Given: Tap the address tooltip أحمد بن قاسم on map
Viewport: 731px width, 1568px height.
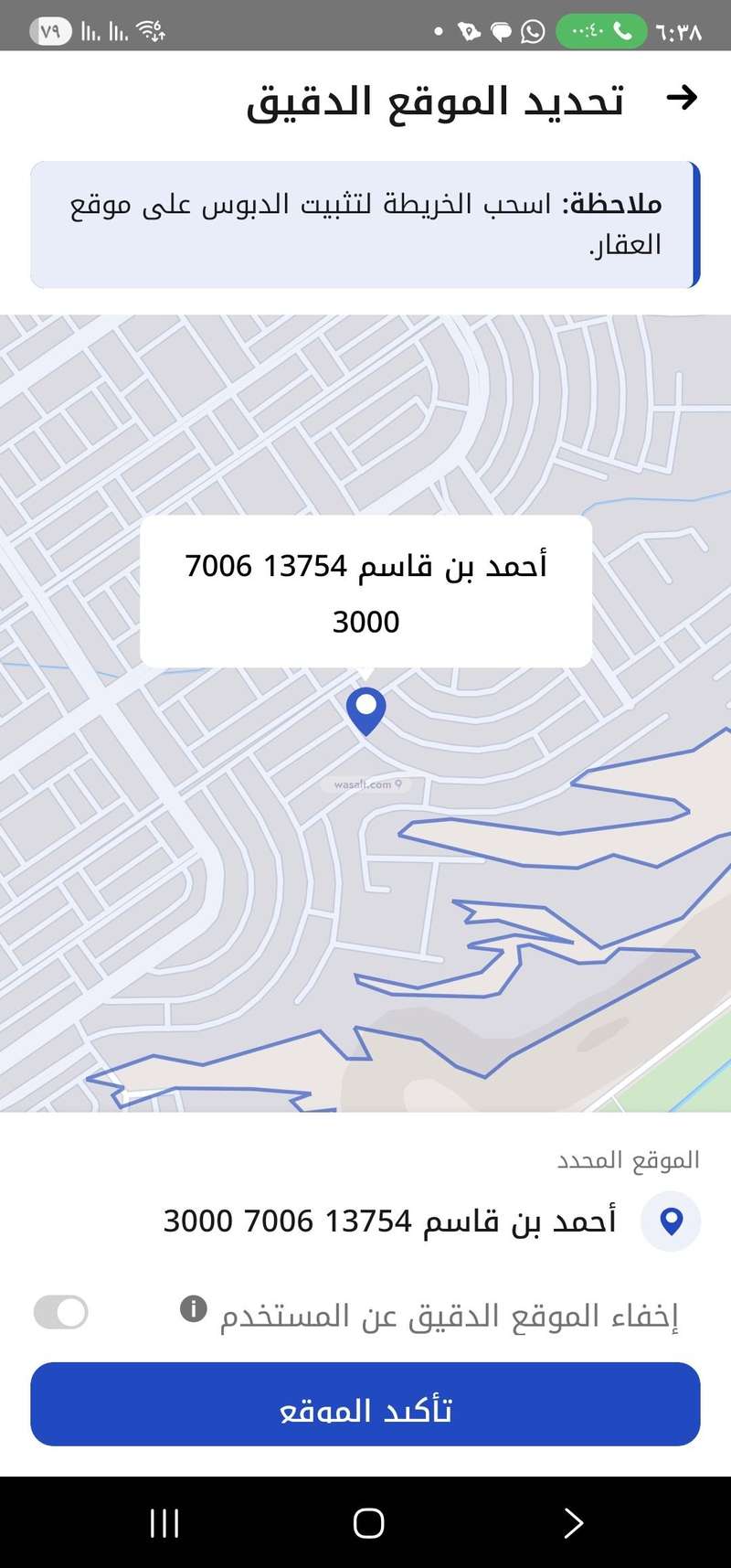Looking at the screenshot, I should (x=366, y=592).
